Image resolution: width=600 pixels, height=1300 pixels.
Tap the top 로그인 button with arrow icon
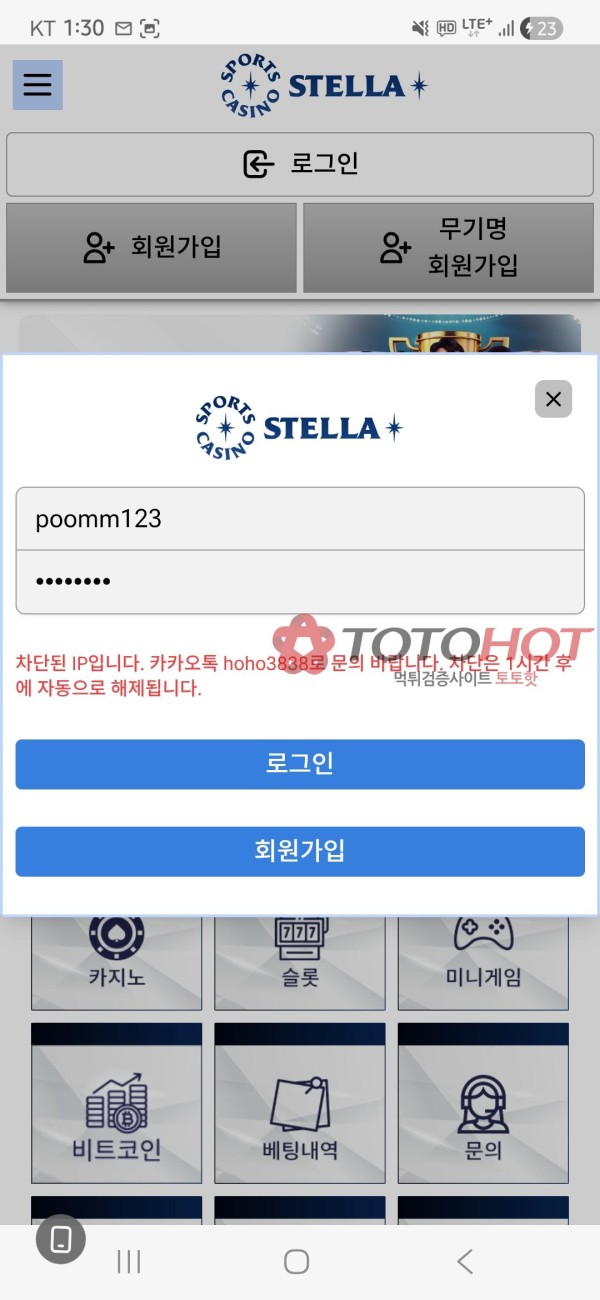300,164
